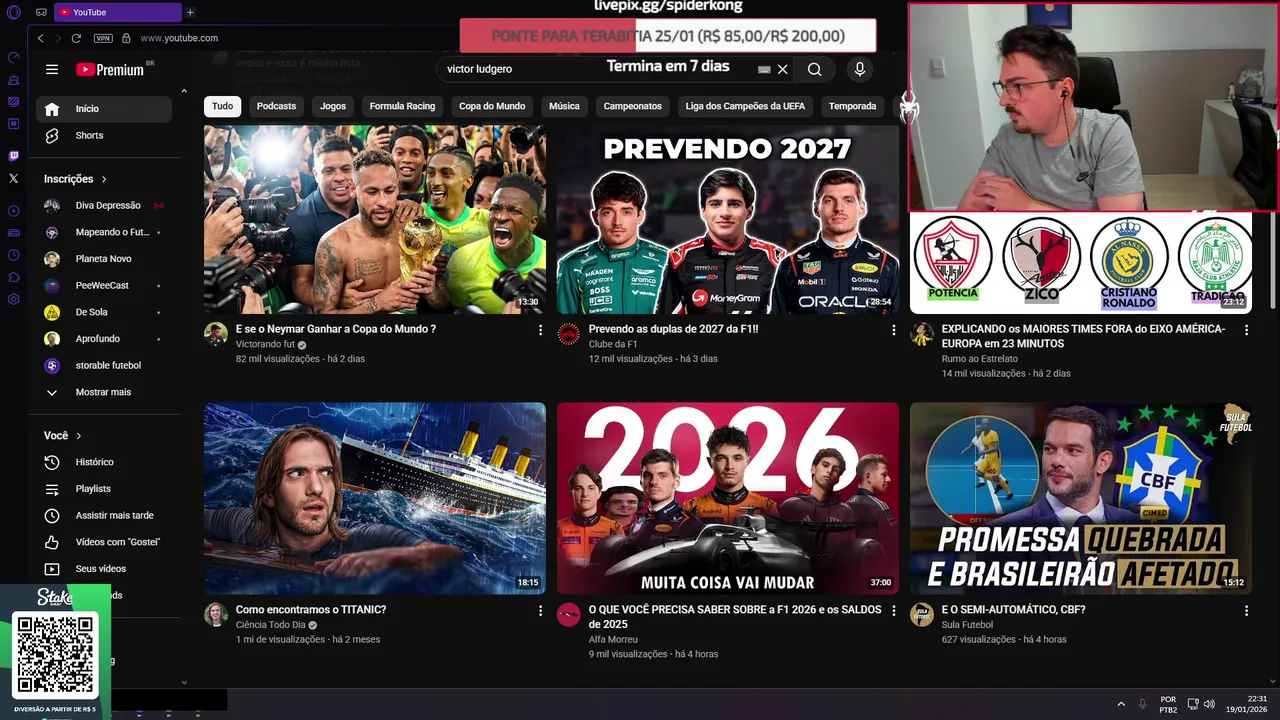Play "E se o Neymar Ganhar a Copa do Mundo?"
Screen dimensions: 1280x720
374,219
